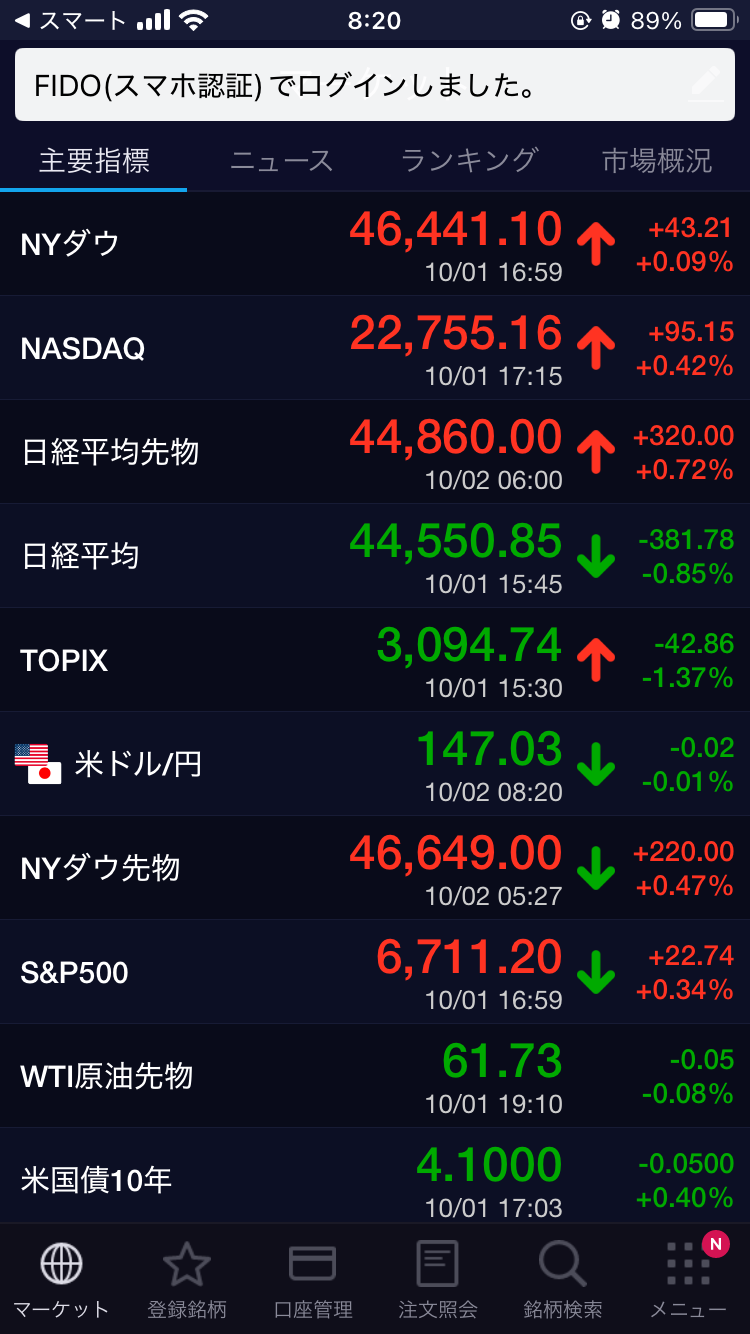The width and height of the screenshot is (750, 1334).
Task: Open the NYダウ index row
Action: [375, 244]
